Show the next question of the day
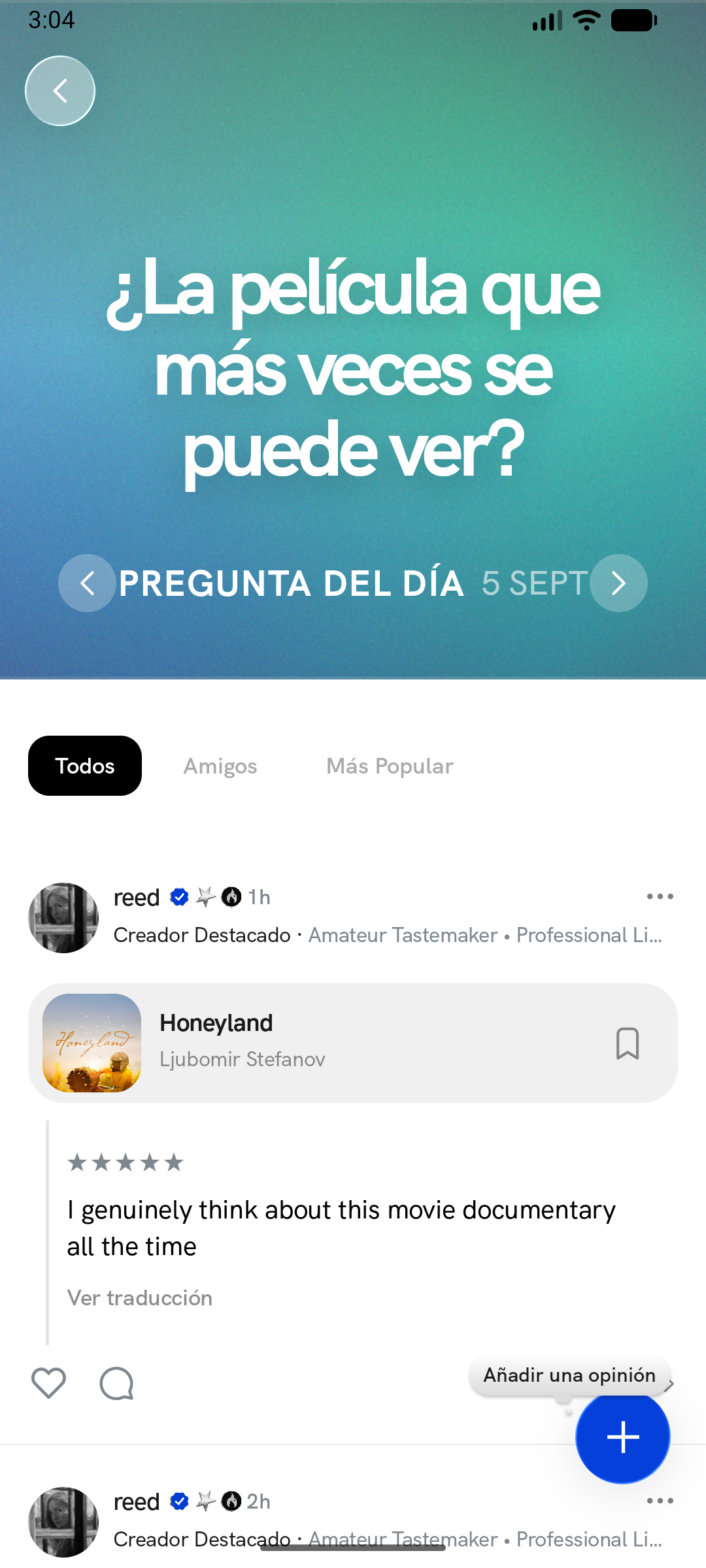This screenshot has height=1568, width=706. [618, 583]
